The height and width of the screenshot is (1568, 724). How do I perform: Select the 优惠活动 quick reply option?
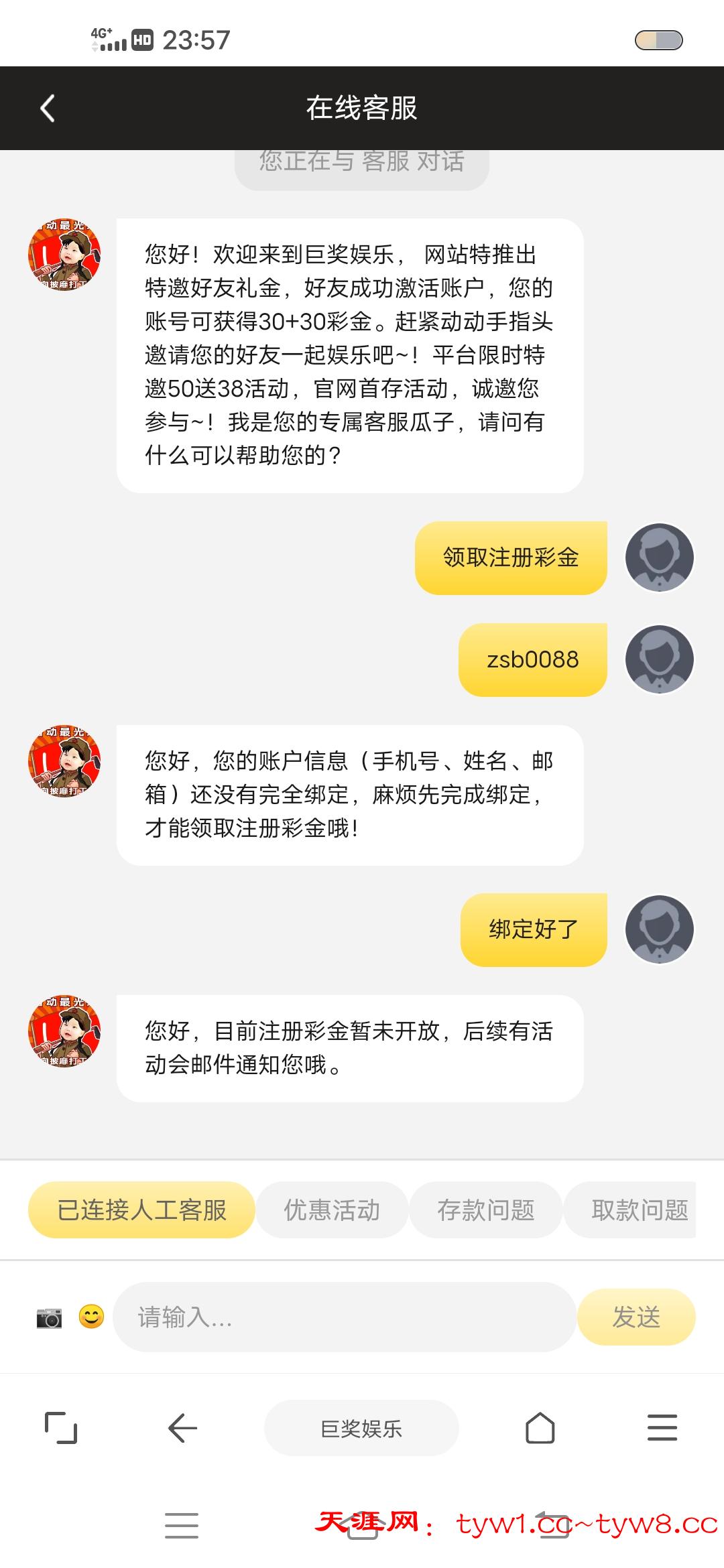pos(333,1210)
